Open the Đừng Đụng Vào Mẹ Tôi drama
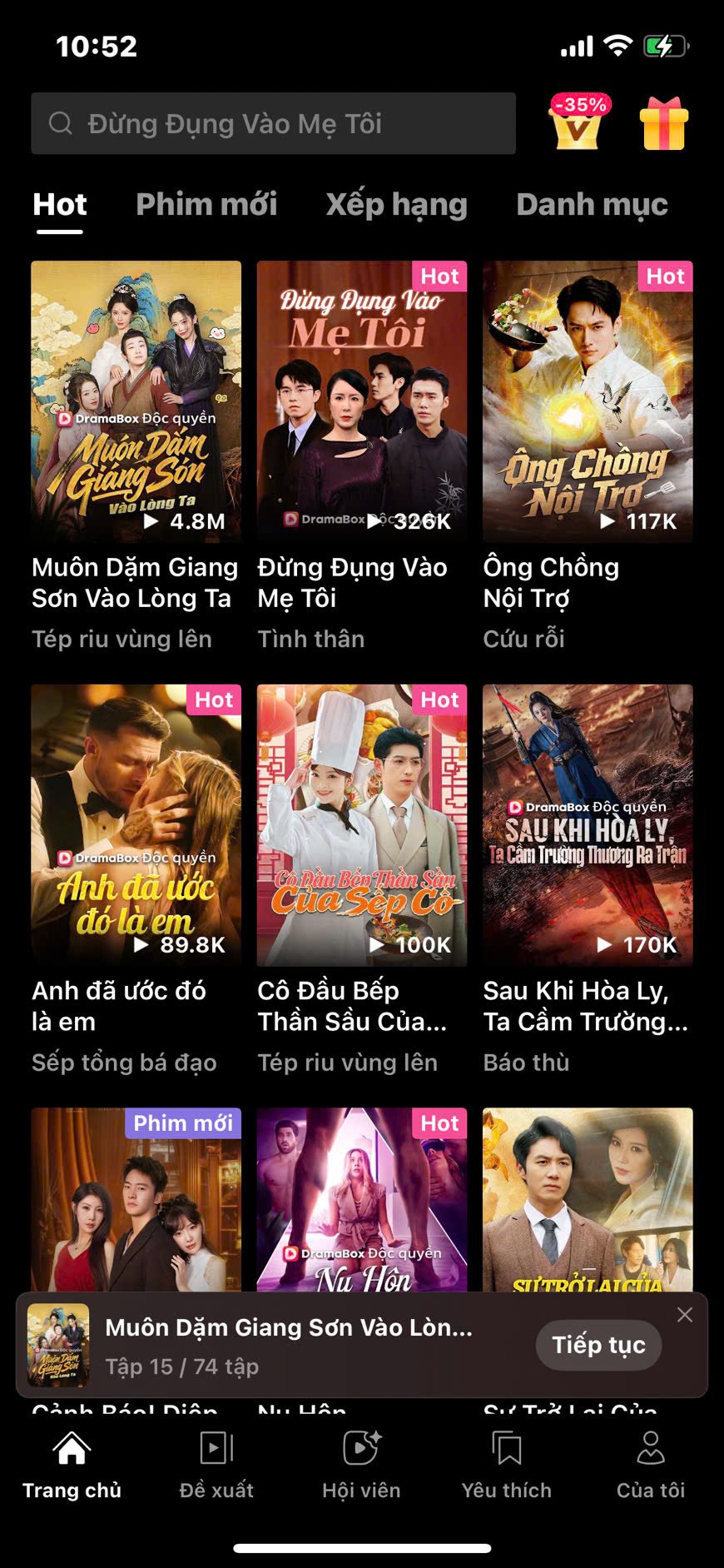Image resolution: width=724 pixels, height=1568 pixels. click(362, 401)
